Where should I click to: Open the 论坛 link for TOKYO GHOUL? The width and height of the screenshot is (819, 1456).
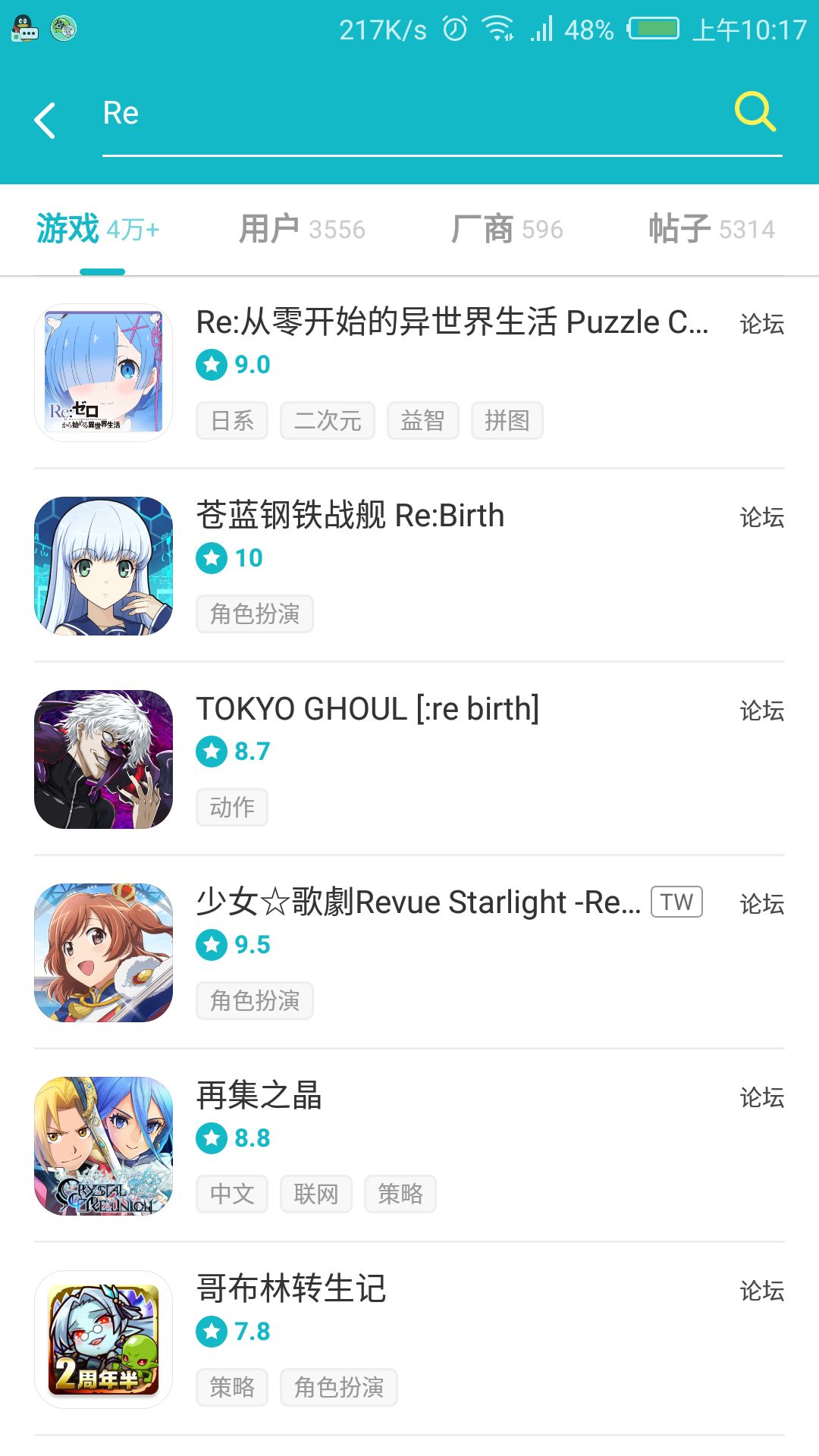[761, 711]
